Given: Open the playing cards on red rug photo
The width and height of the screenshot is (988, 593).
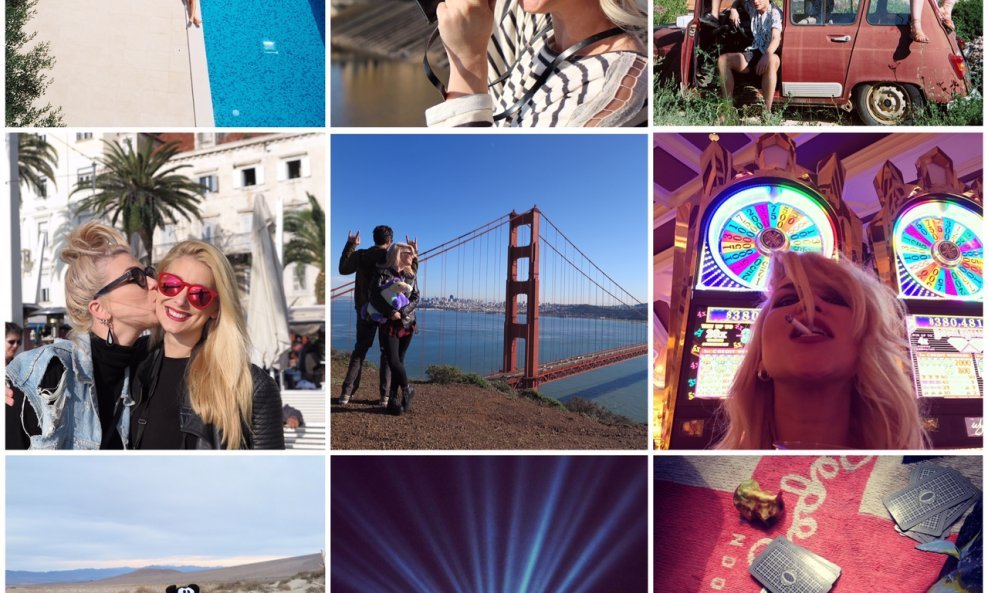Looking at the screenshot, I should [817, 524].
